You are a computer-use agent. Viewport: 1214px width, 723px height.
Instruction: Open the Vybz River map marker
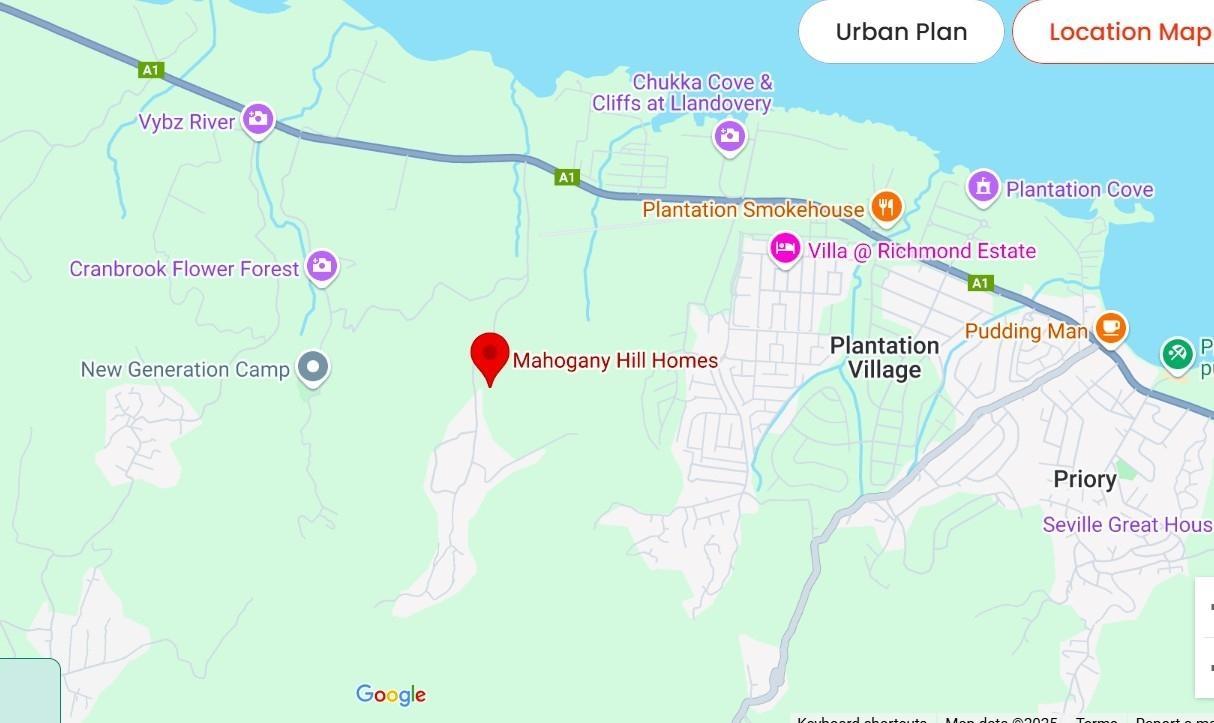pyautogui.click(x=258, y=120)
